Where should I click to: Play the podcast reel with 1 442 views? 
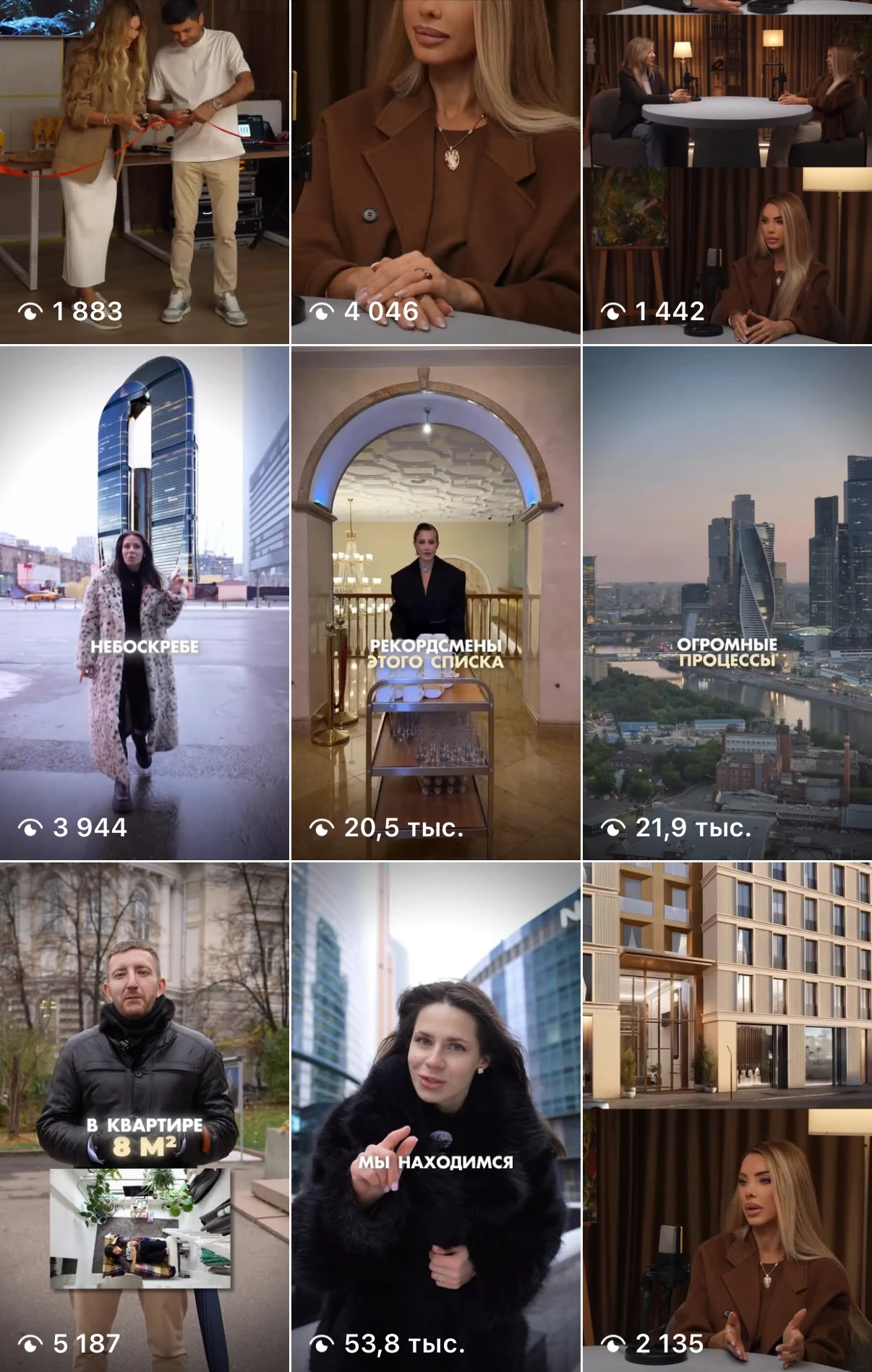pos(727,171)
